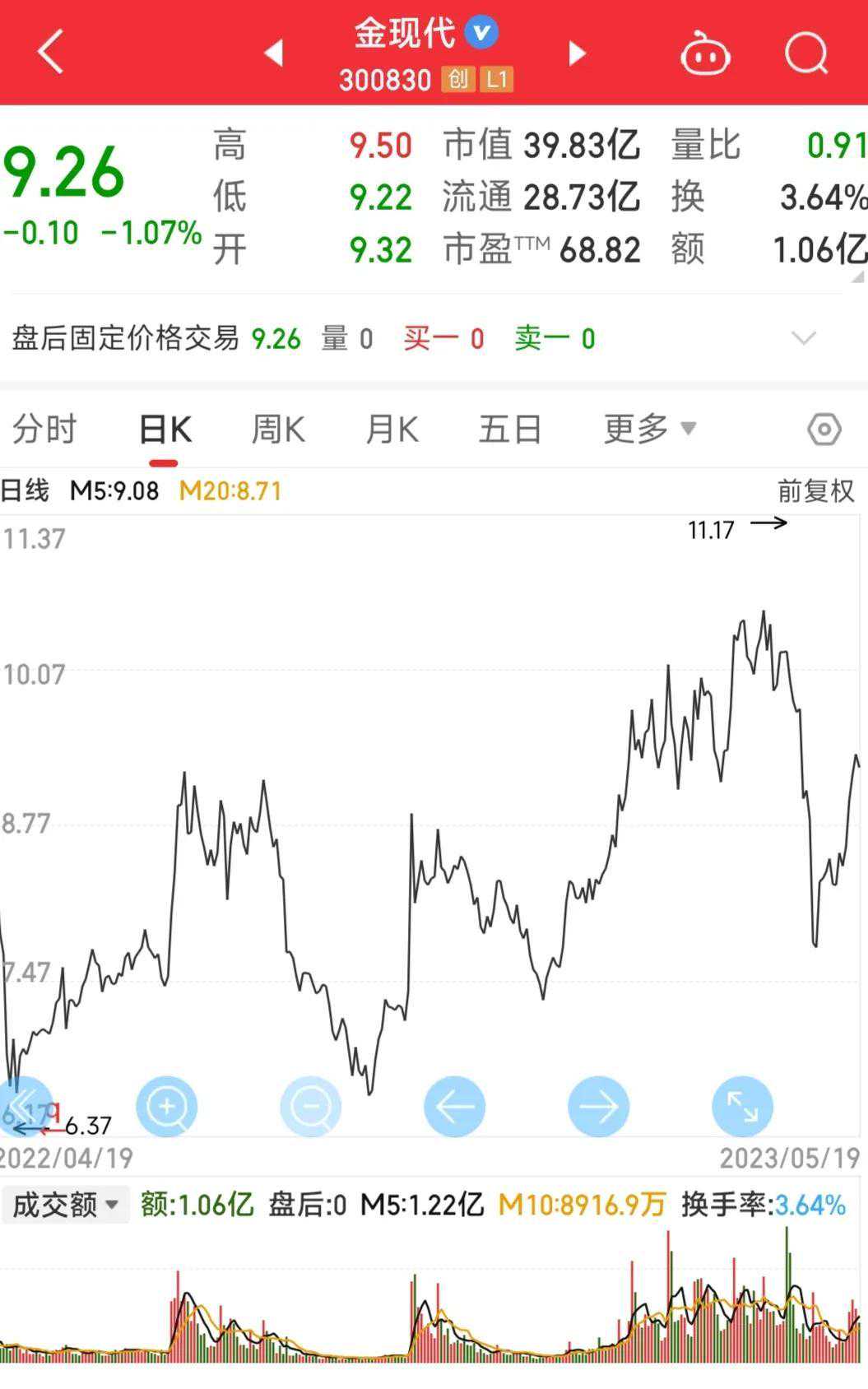Screen dimensions: 868x1389
Task: Open chart settings hexagon icon
Action: [x=824, y=429]
